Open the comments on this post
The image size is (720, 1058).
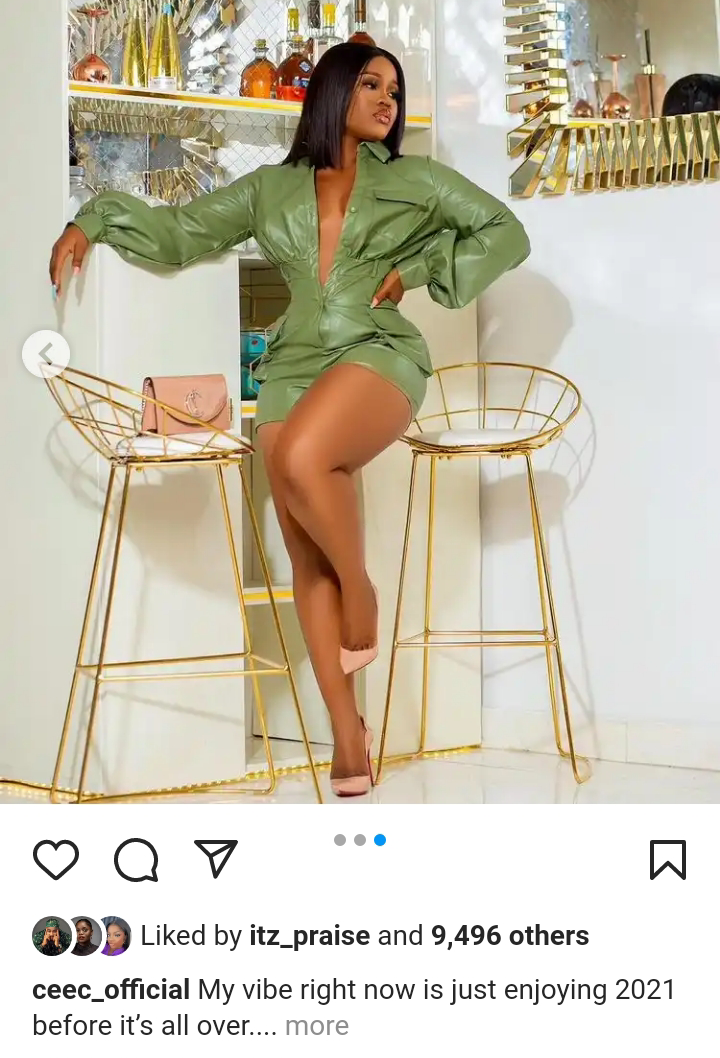coord(136,859)
